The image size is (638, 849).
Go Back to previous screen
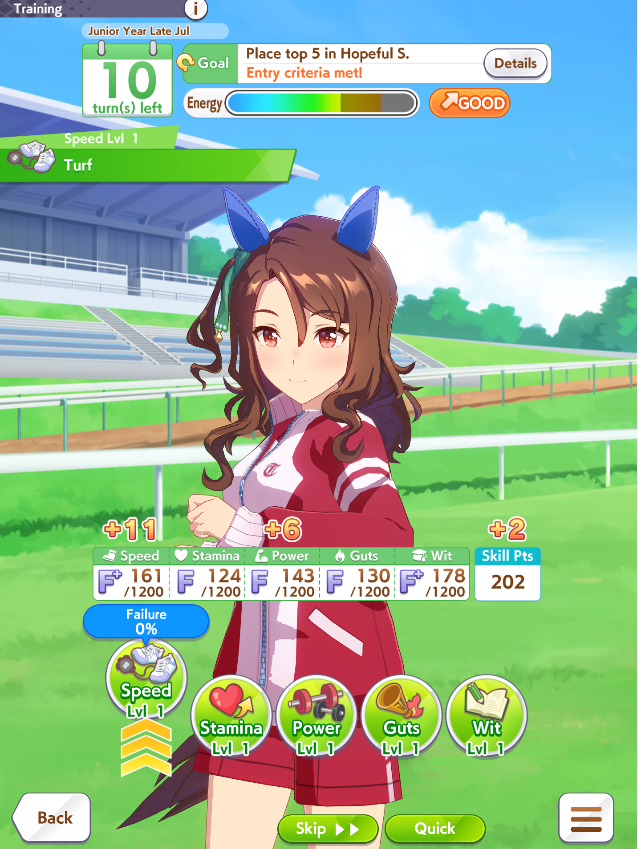(x=52, y=817)
